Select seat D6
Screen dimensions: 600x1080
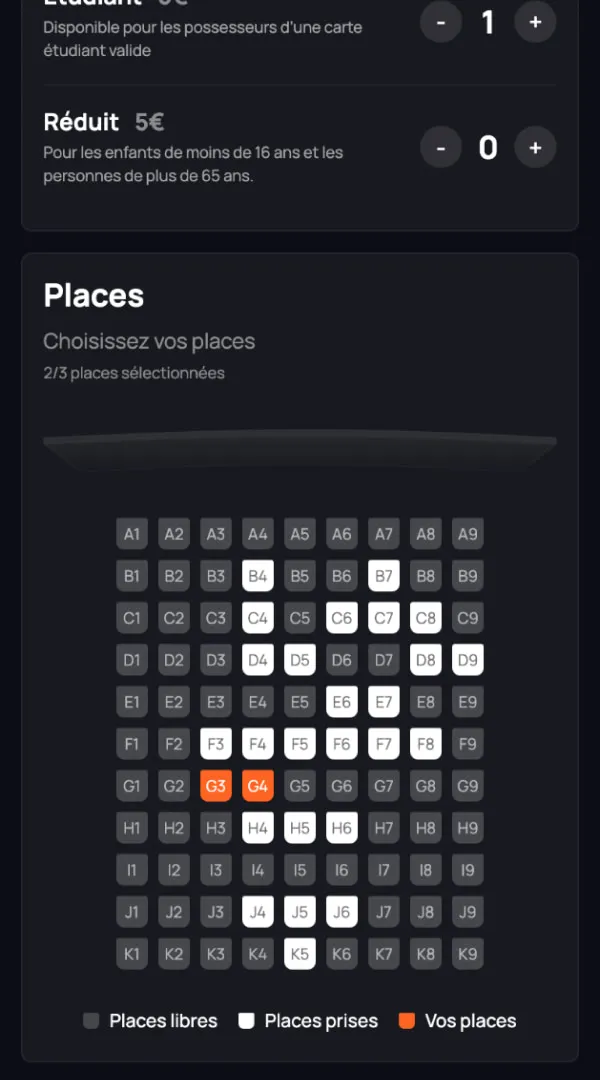point(342,660)
